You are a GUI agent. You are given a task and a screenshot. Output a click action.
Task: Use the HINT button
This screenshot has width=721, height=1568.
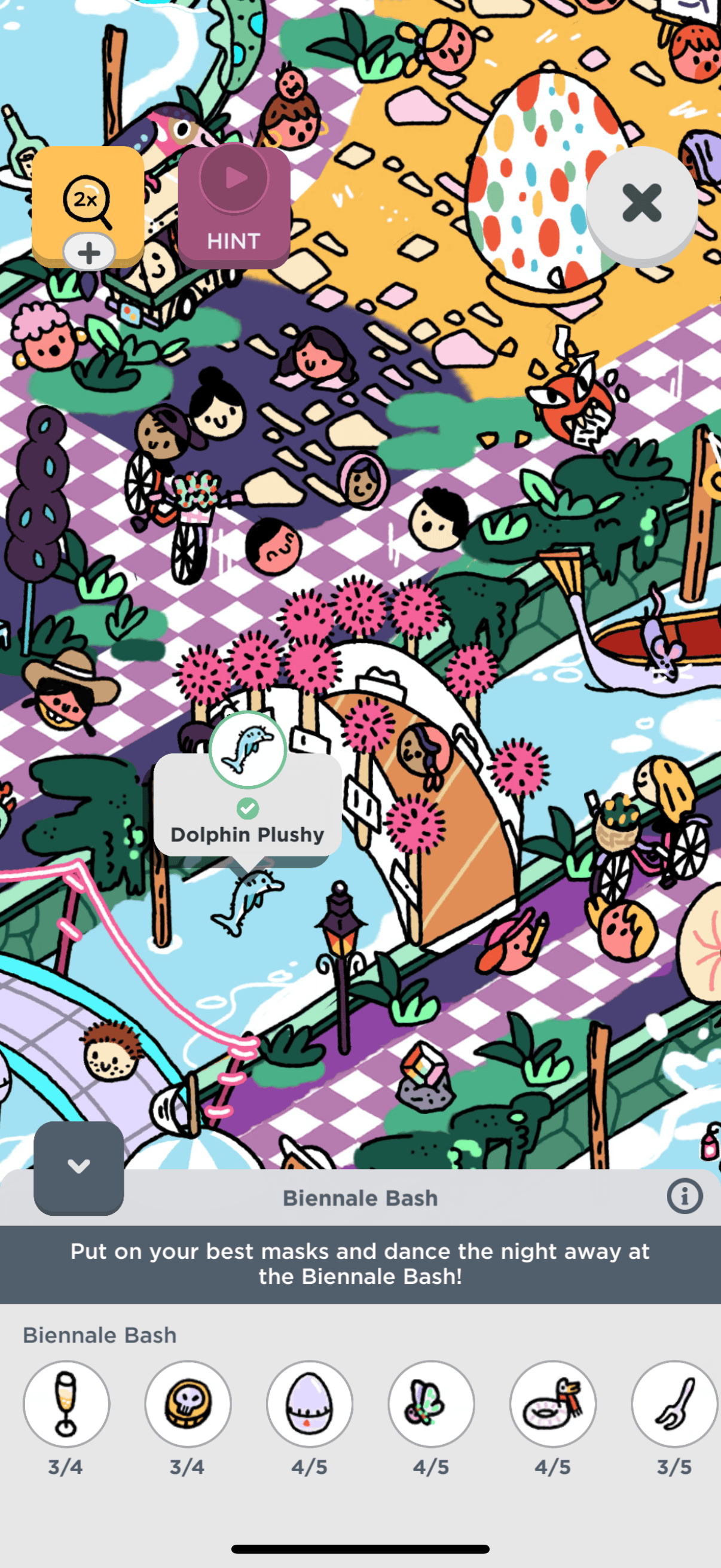pyautogui.click(x=234, y=207)
